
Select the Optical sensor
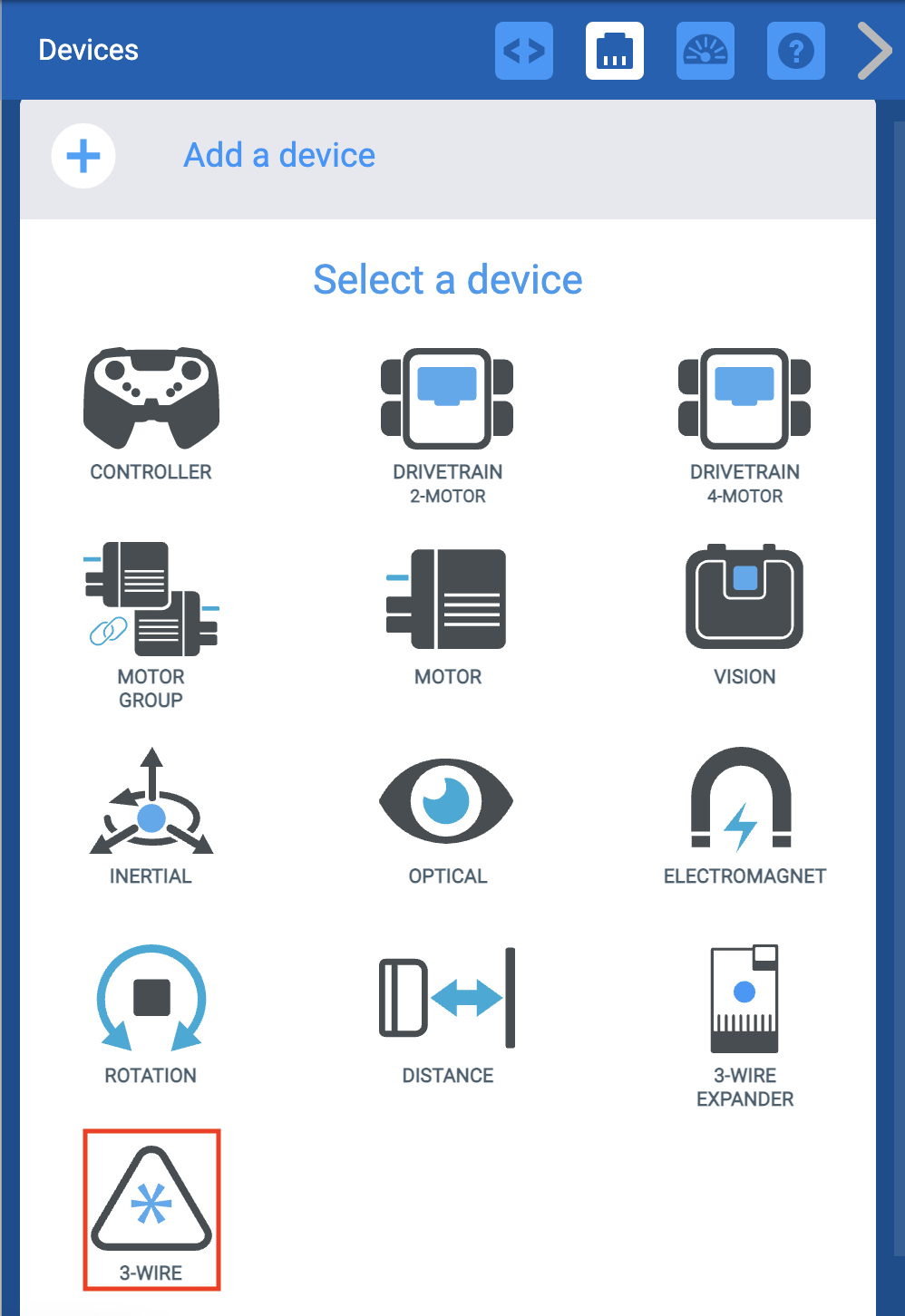click(447, 811)
